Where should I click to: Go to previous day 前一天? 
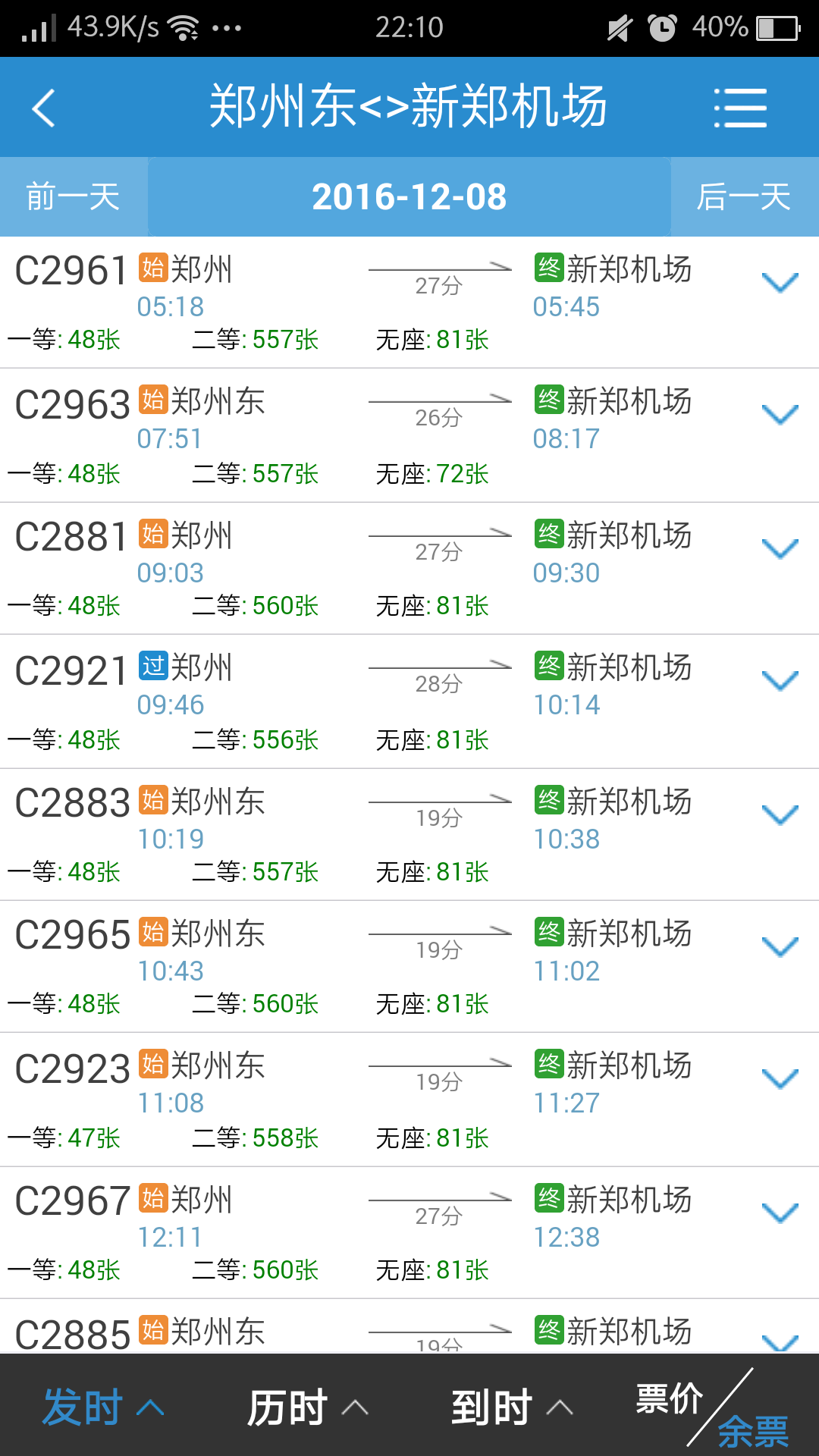point(74,197)
